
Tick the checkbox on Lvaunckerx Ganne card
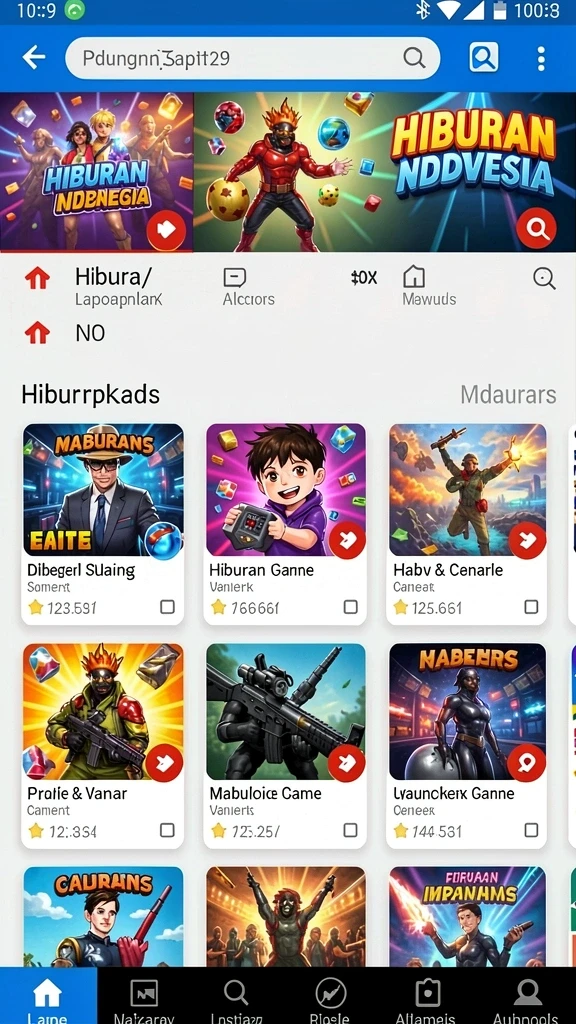click(x=532, y=830)
